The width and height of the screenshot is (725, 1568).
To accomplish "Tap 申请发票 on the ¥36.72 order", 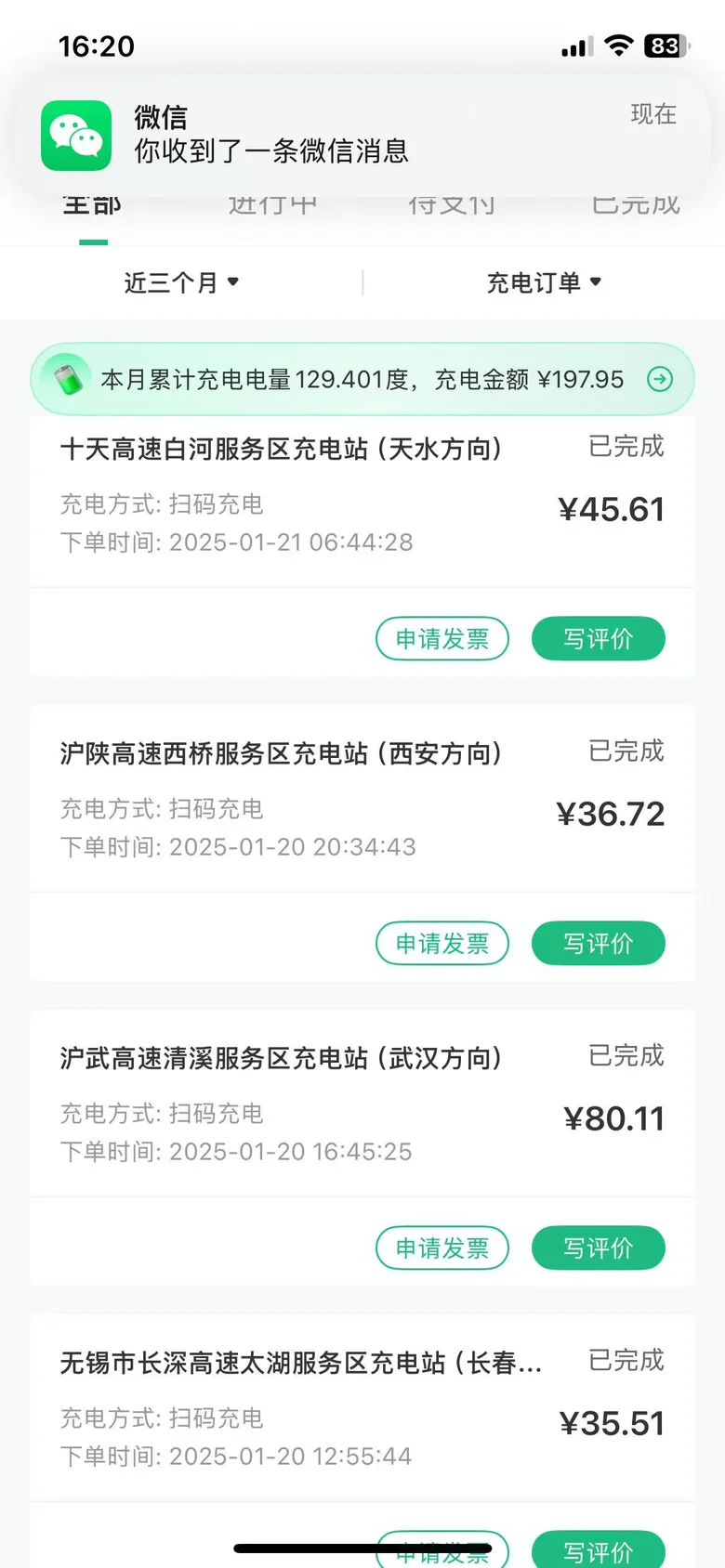I will click(442, 944).
